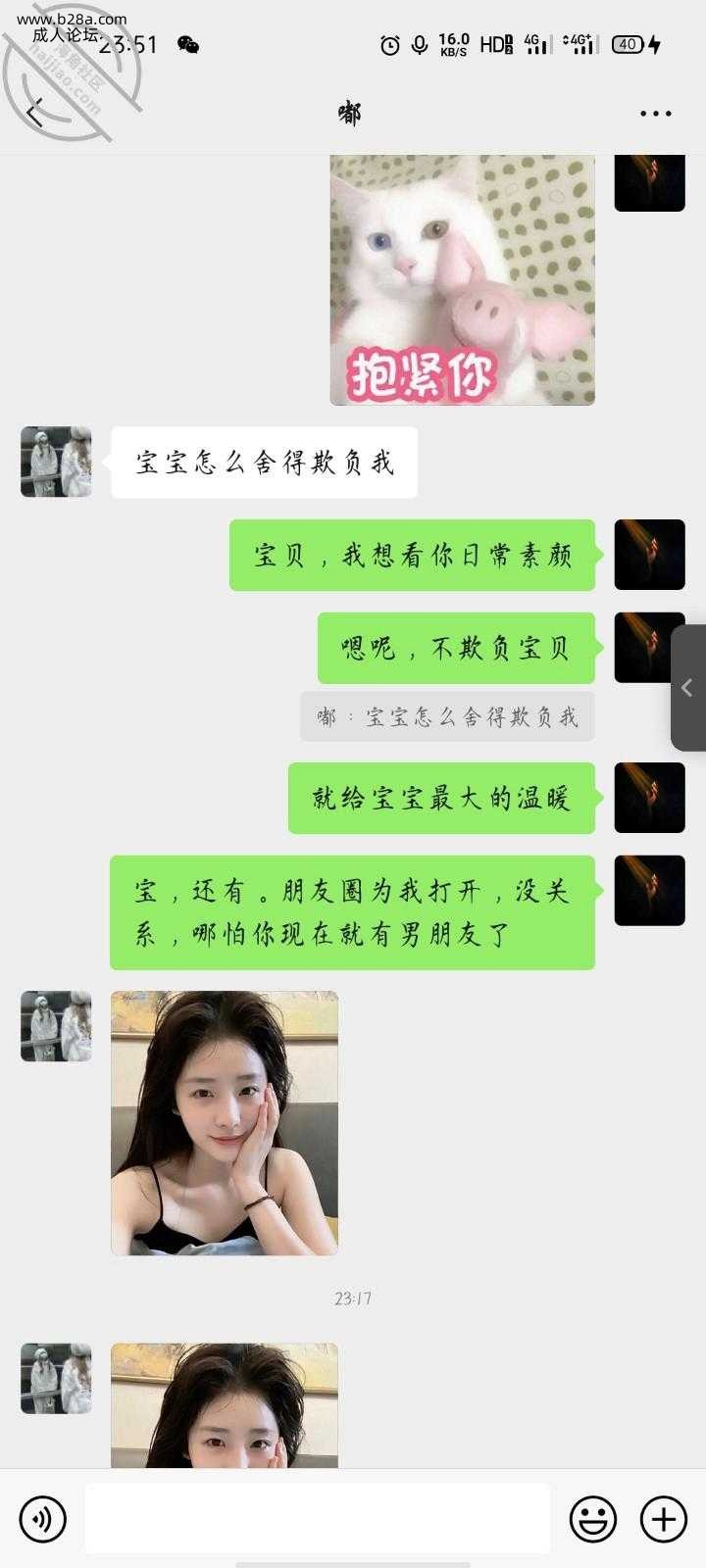Tap the quoted message '嘟：宝宝怎么舍得欺负我'
This screenshot has width=706, height=1568.
pyautogui.click(x=446, y=717)
